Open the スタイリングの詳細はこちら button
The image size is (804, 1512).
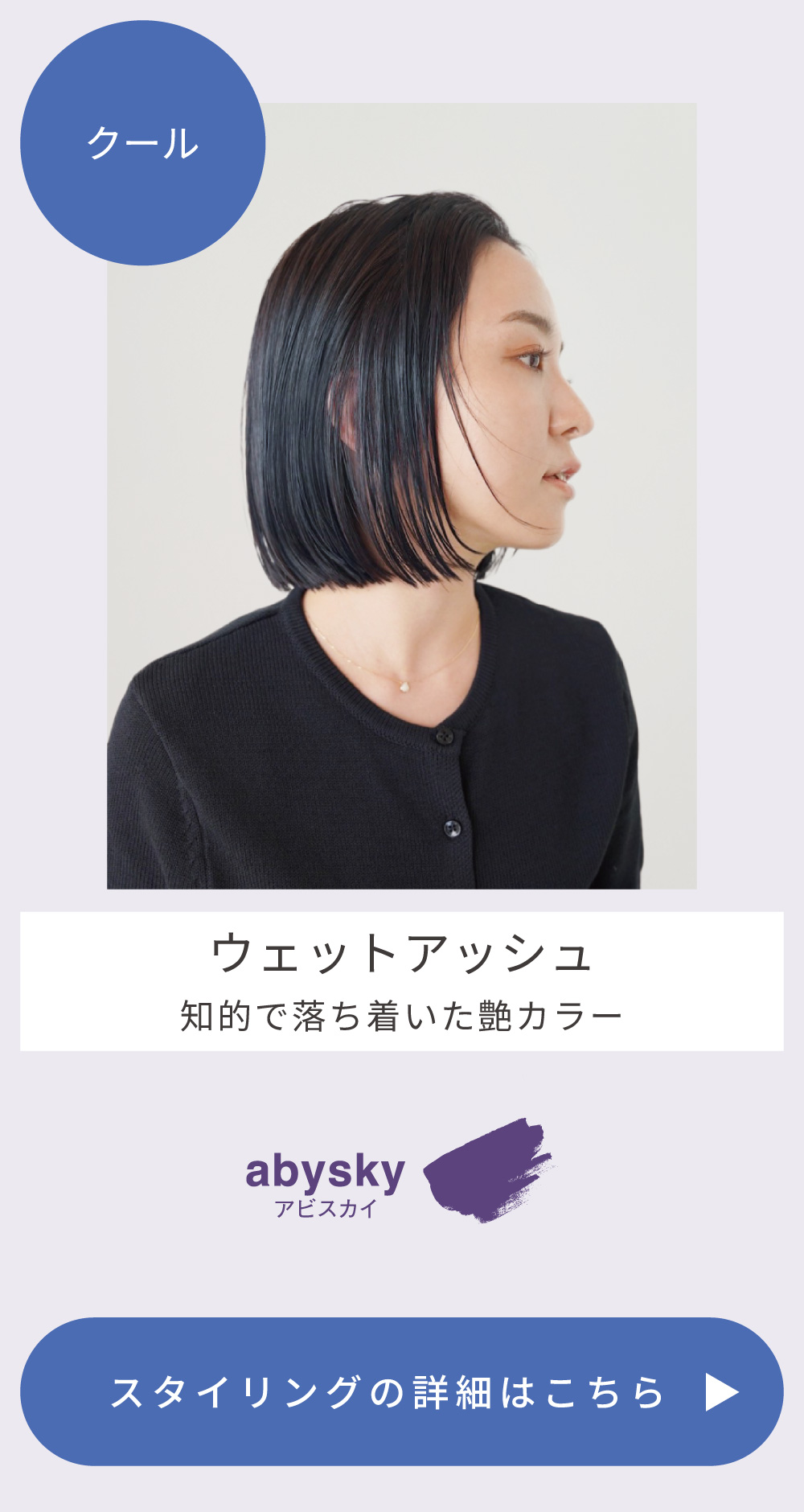tap(401, 1392)
